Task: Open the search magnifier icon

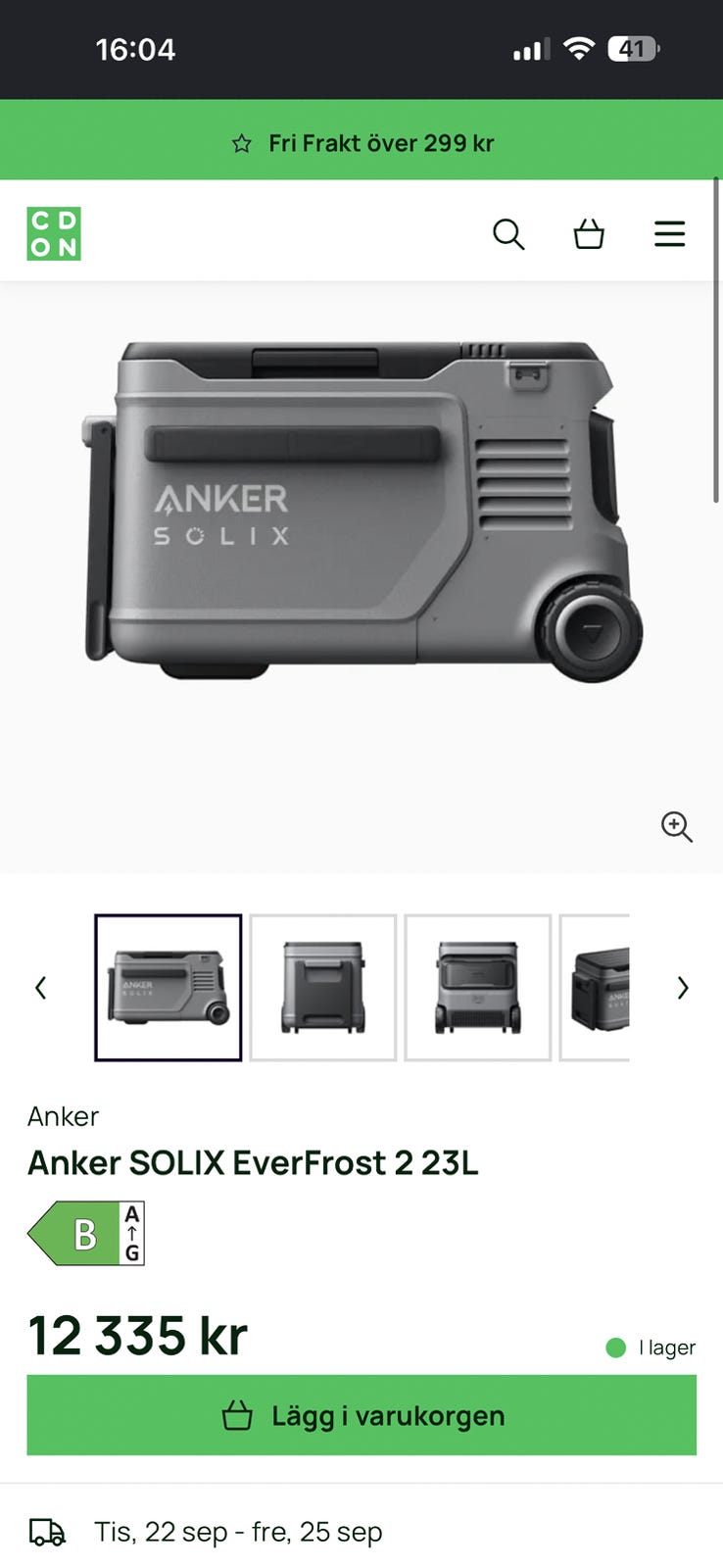Action: [x=508, y=234]
